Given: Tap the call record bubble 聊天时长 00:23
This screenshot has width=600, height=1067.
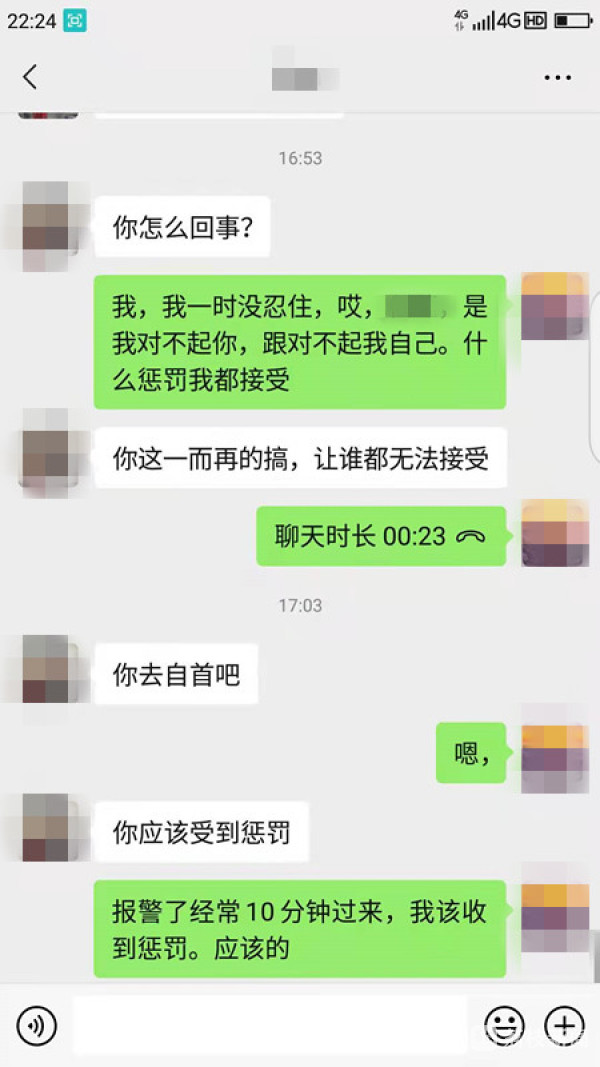Looking at the screenshot, I should tap(381, 536).
